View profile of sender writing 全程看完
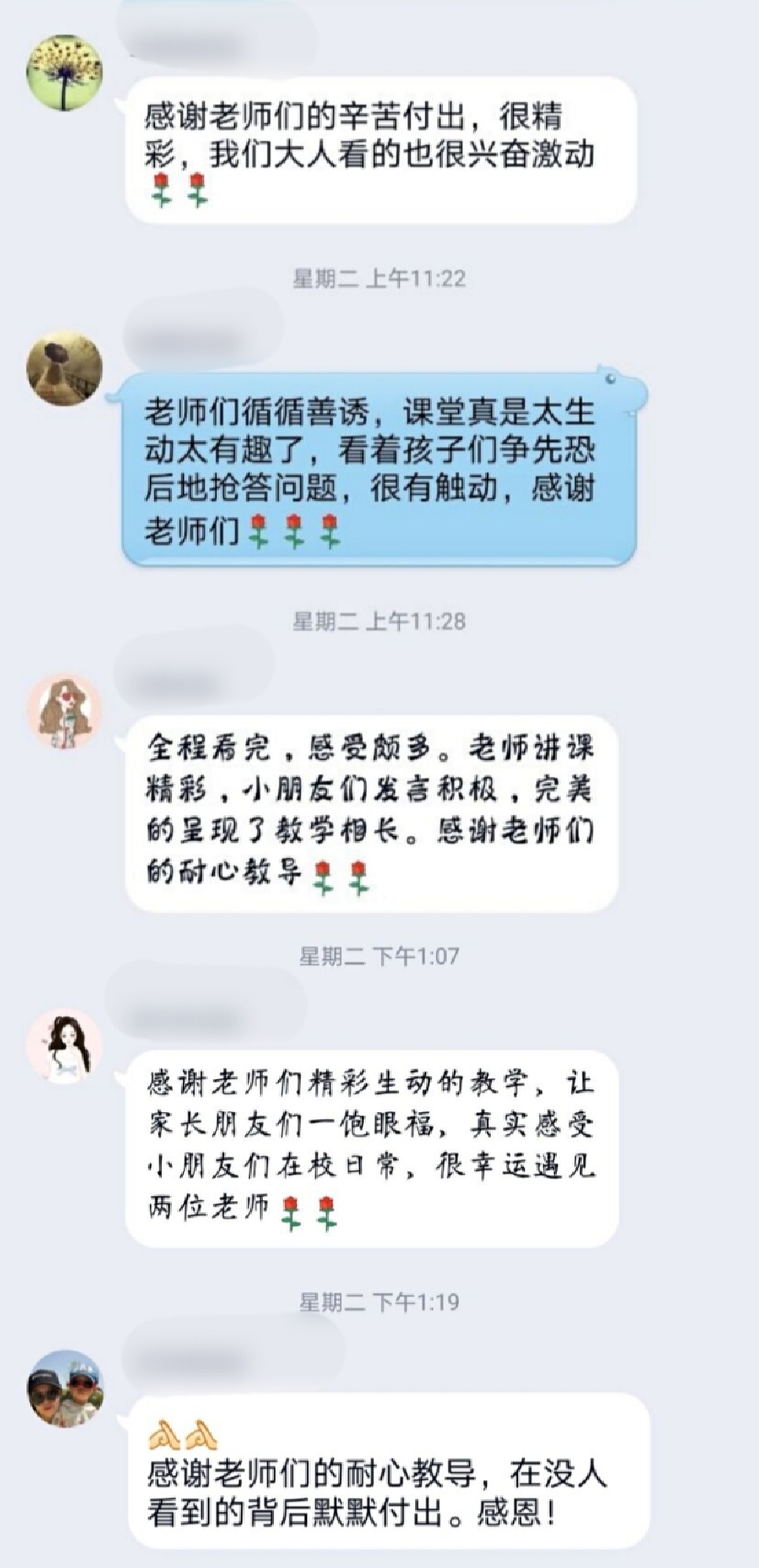The height and width of the screenshot is (1568, 759). point(63,710)
